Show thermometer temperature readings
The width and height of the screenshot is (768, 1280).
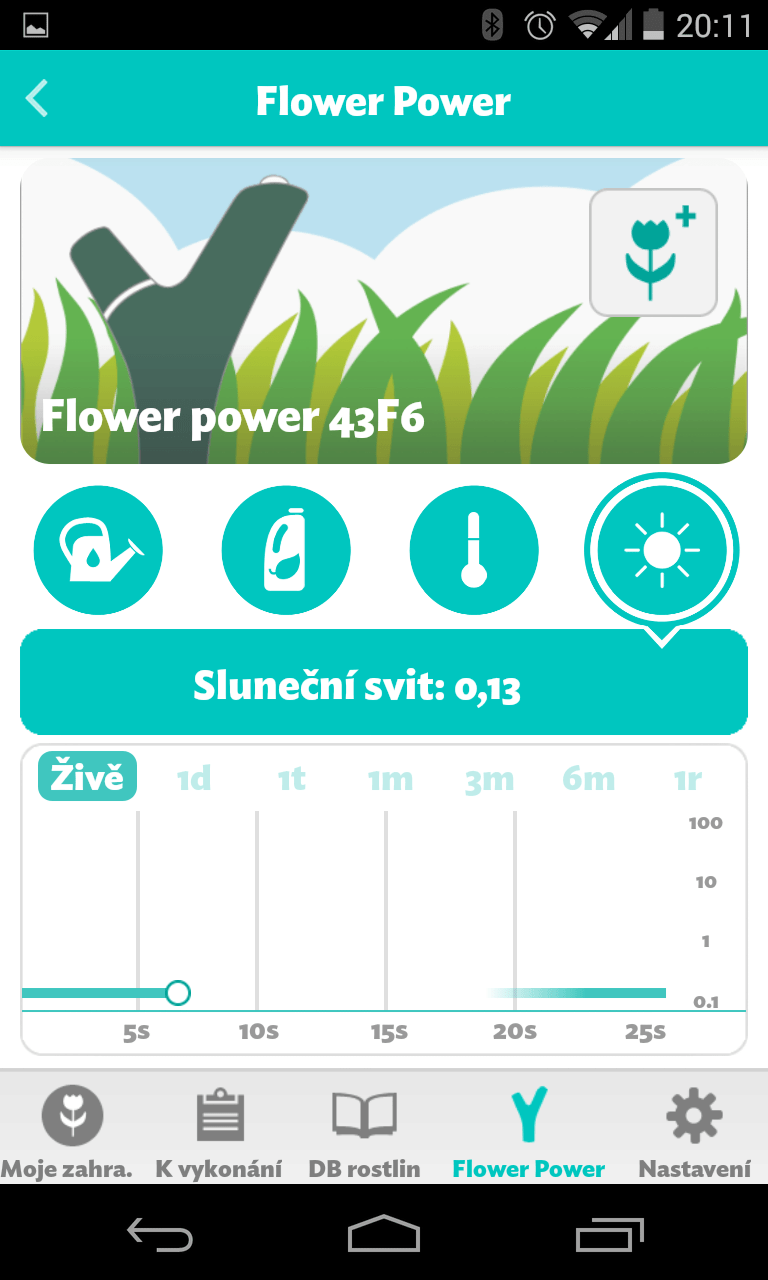coord(474,550)
